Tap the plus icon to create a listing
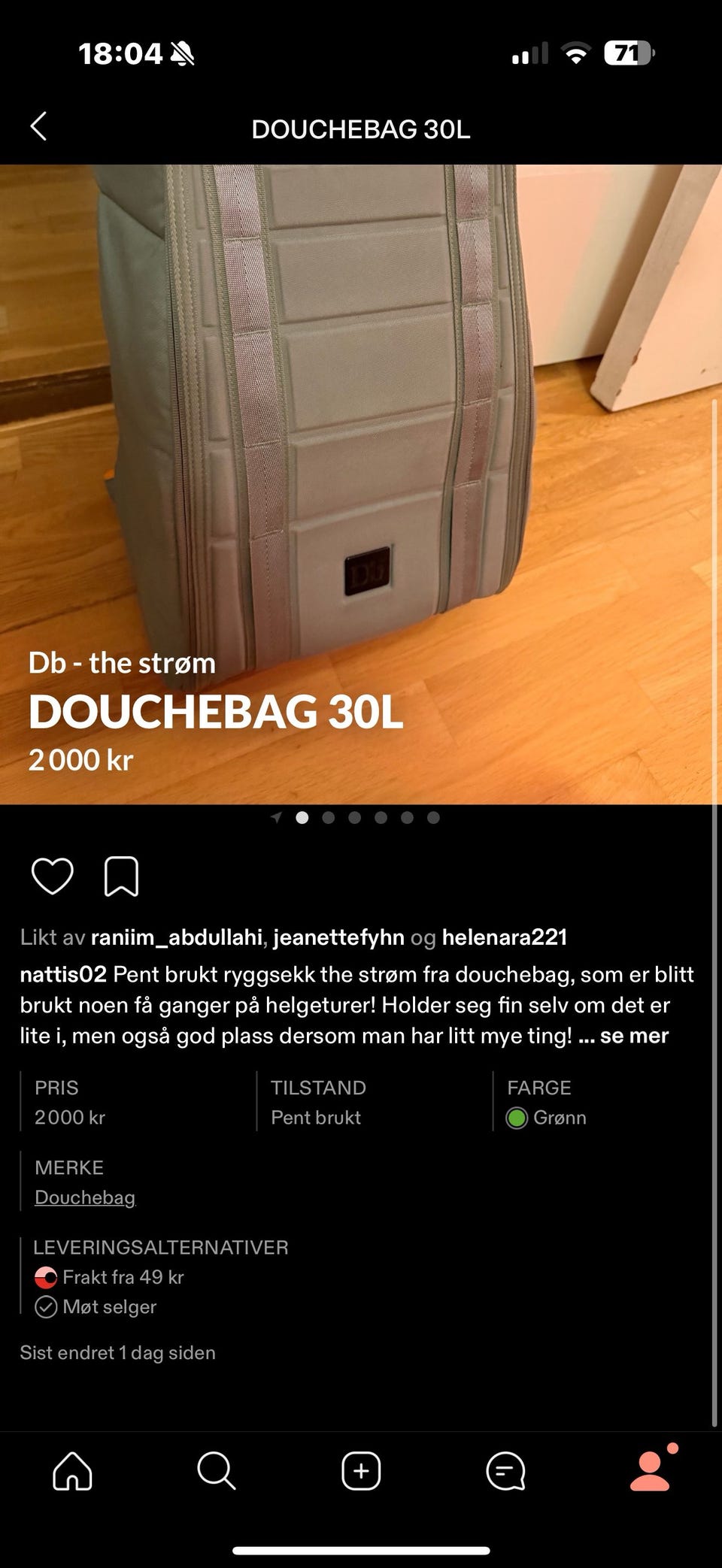Viewport: 722px width, 1568px height. [x=361, y=1470]
